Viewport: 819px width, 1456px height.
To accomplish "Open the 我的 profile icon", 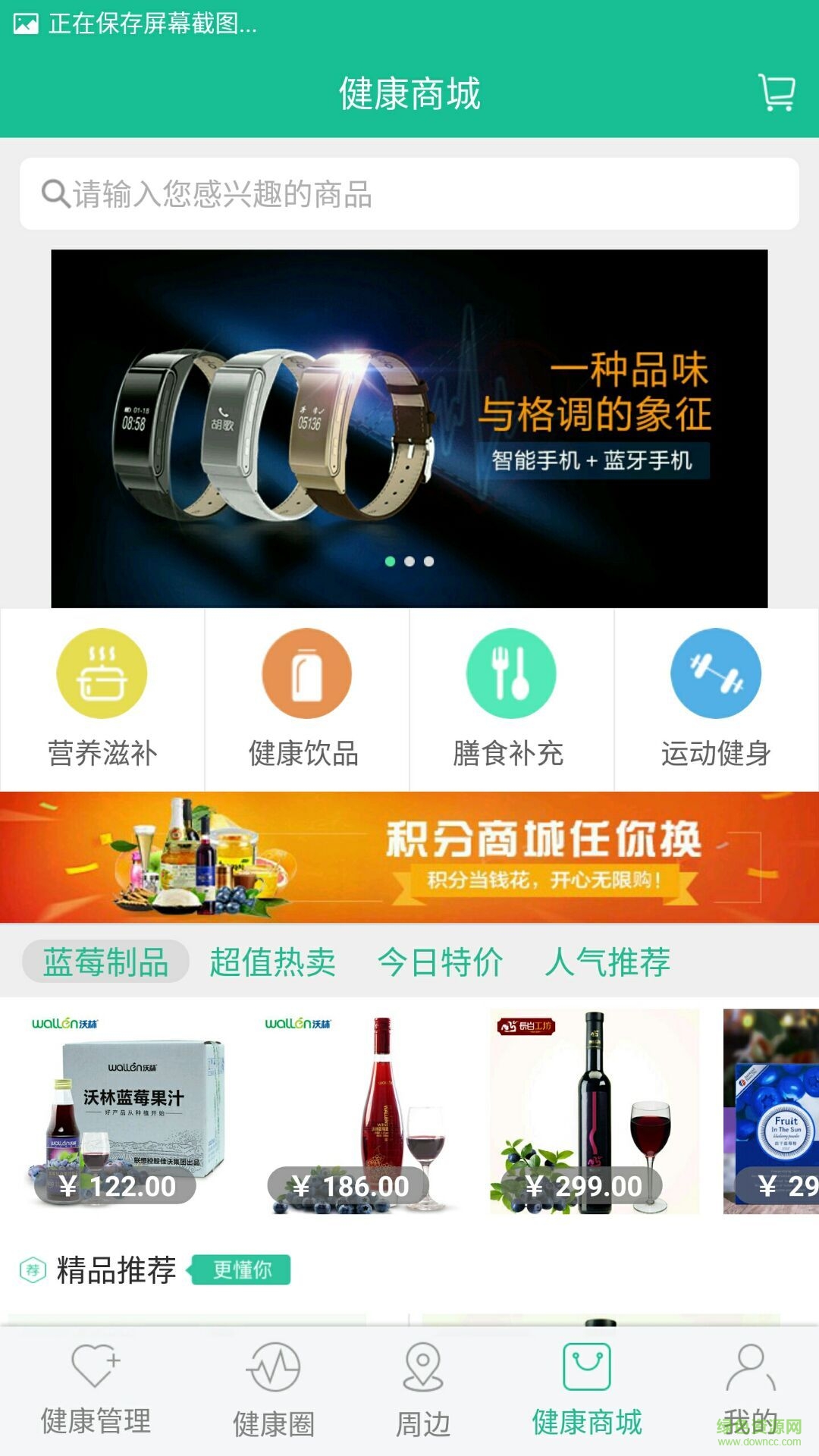I will click(x=748, y=1365).
